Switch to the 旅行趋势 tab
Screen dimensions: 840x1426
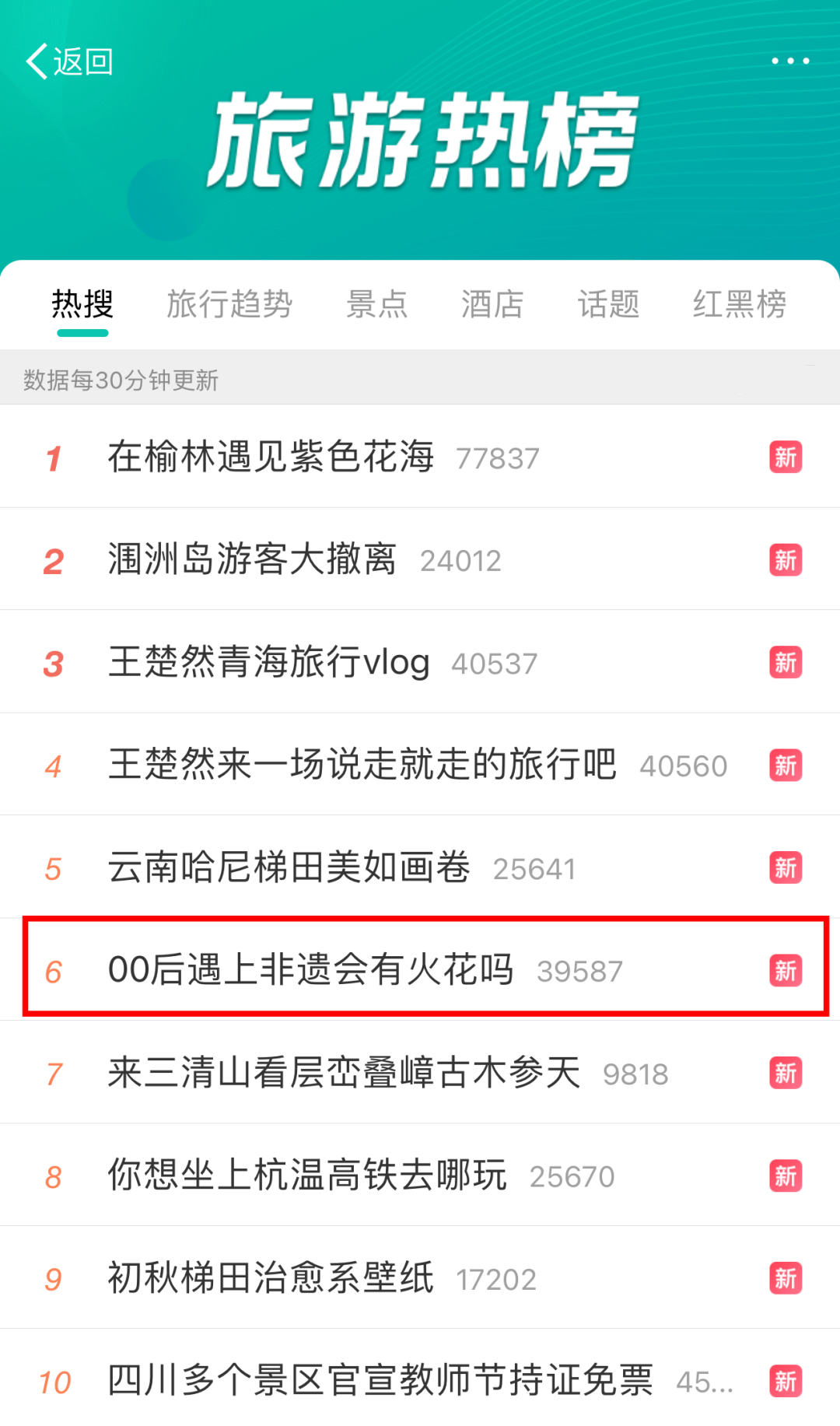[x=229, y=304]
